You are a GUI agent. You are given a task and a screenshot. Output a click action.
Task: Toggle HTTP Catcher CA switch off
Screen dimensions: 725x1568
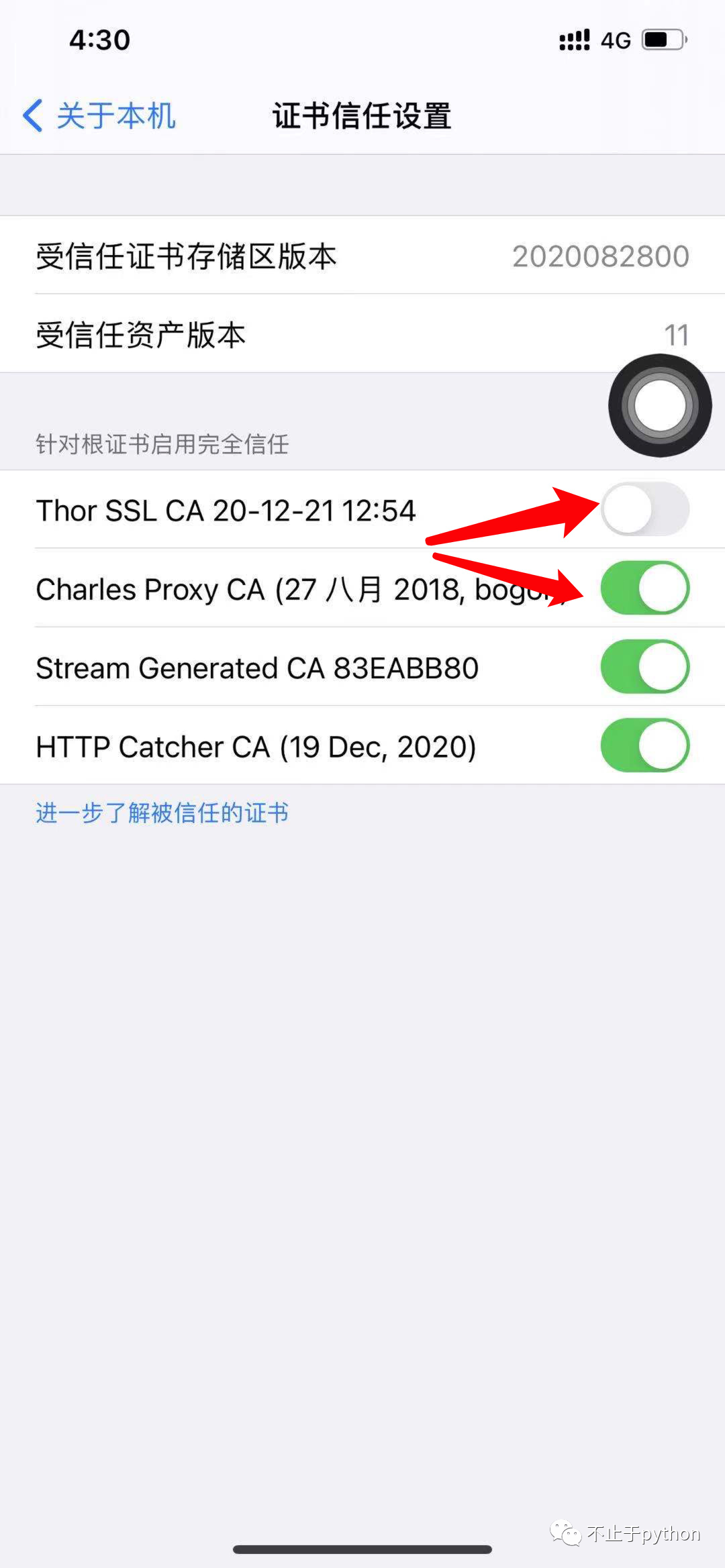tap(644, 745)
